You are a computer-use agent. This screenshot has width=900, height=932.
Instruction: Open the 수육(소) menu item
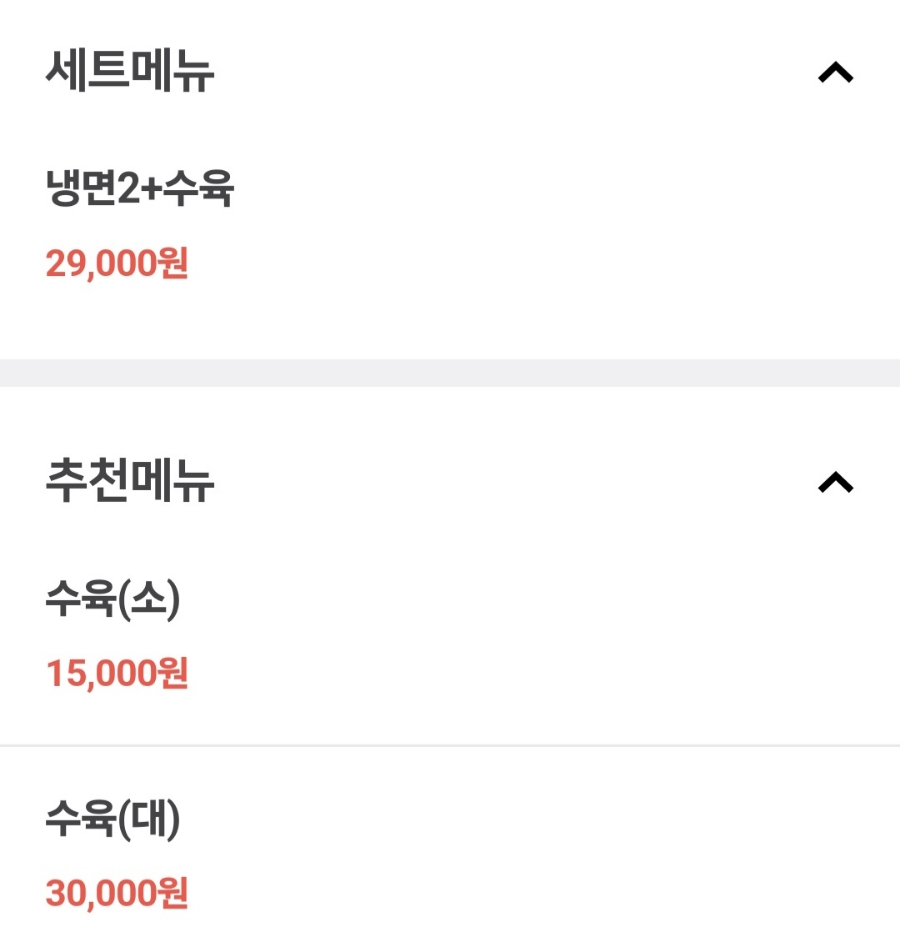click(x=113, y=600)
